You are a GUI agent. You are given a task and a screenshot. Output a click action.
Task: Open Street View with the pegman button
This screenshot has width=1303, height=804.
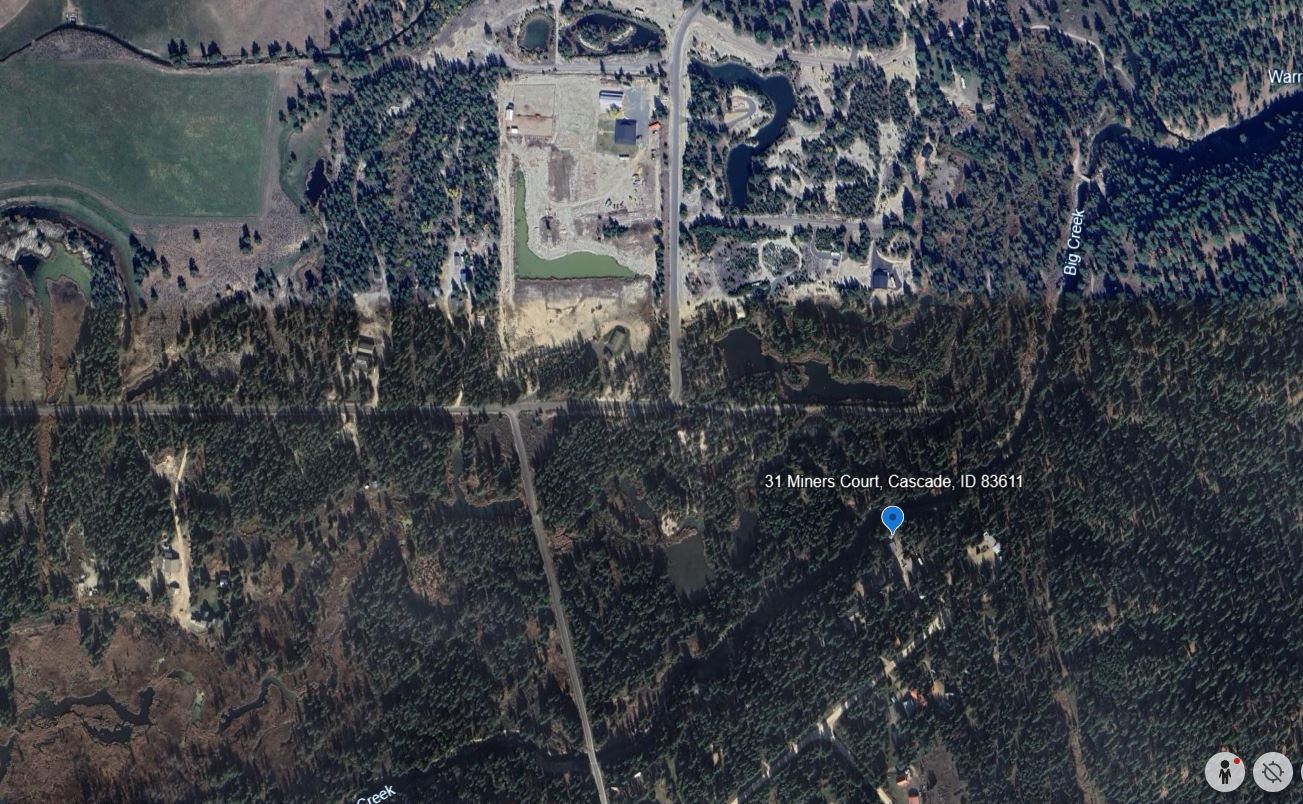point(1224,772)
